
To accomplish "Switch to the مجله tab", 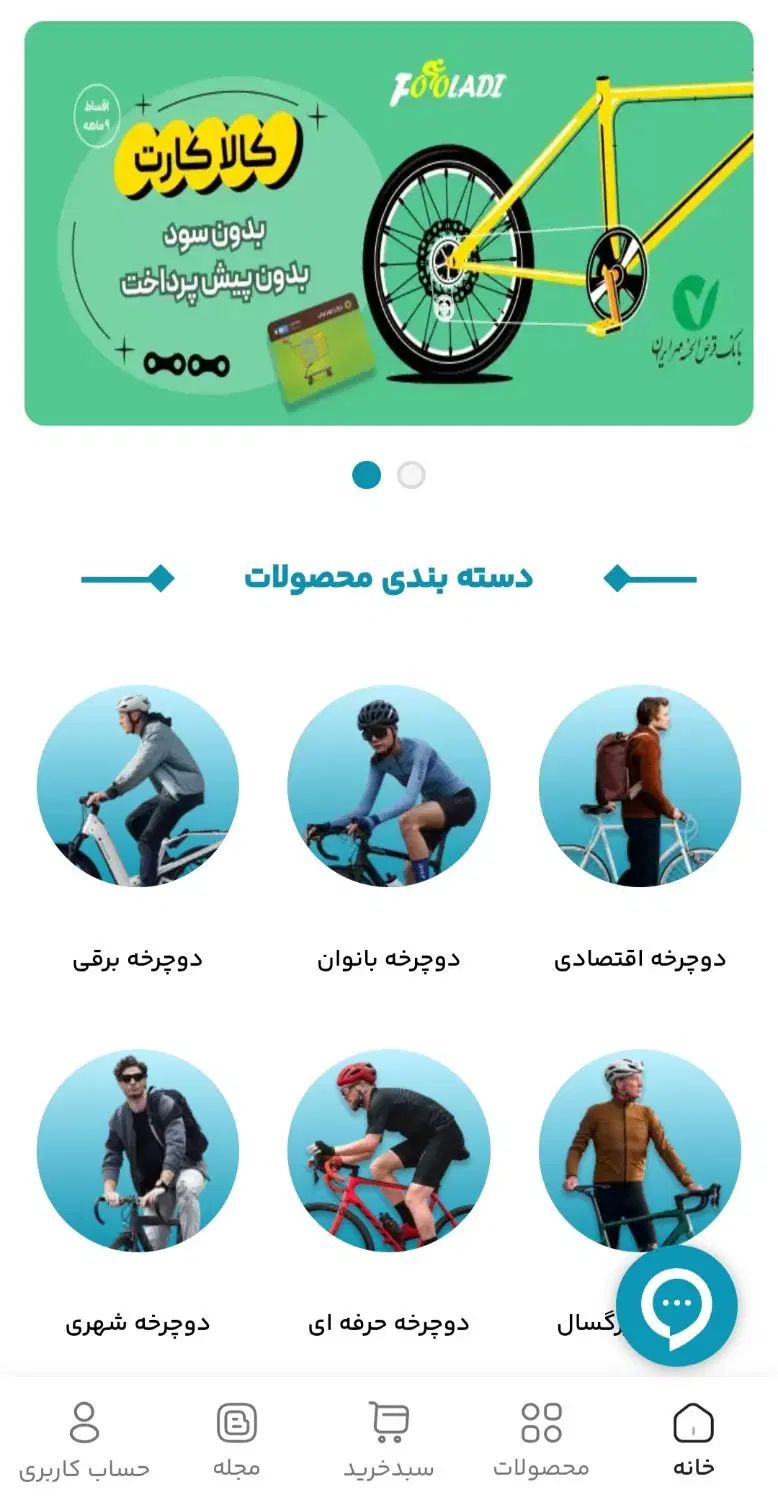I will [237, 1440].
